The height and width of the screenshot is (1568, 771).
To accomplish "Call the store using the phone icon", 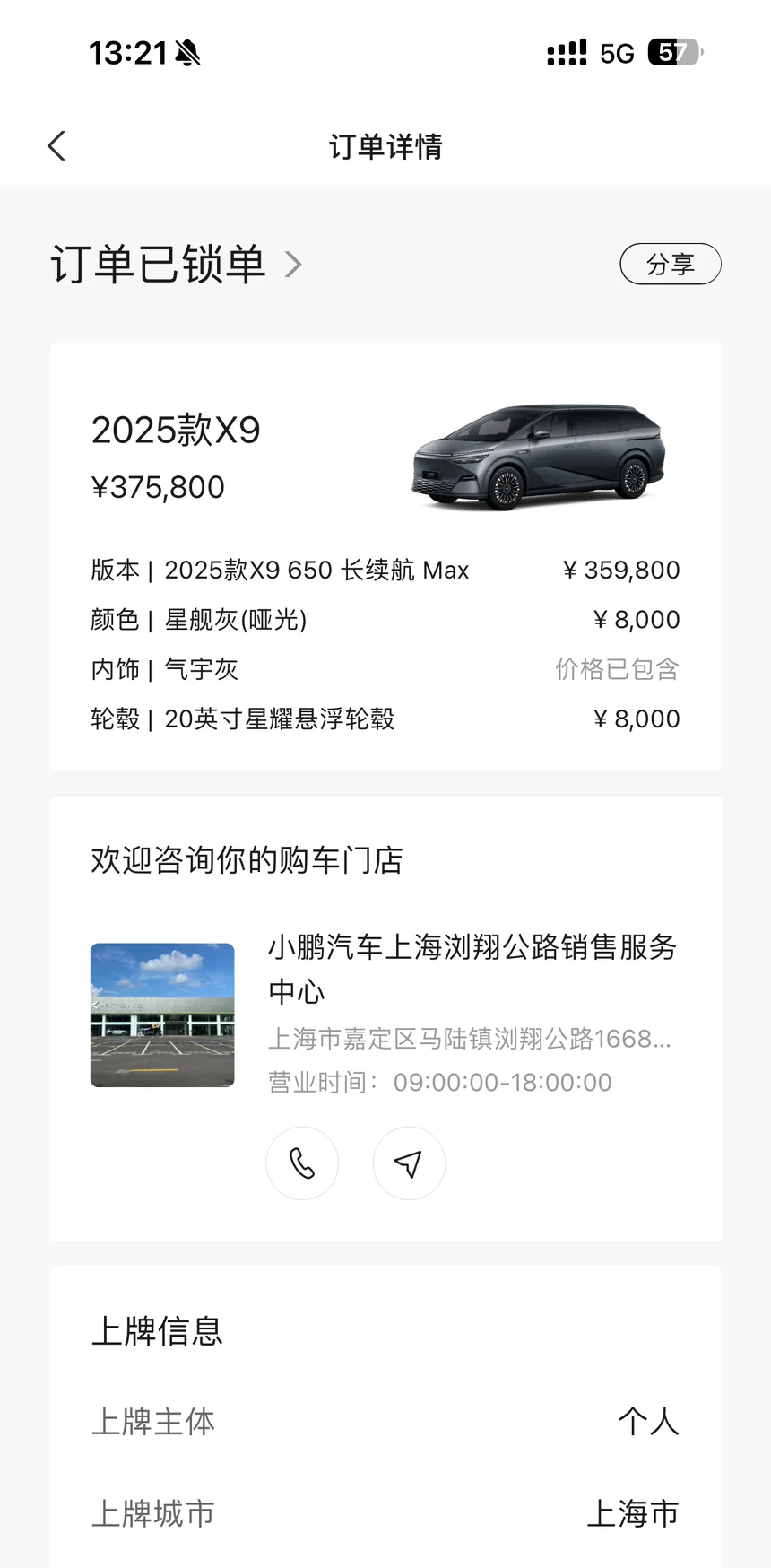I will pos(302,1163).
